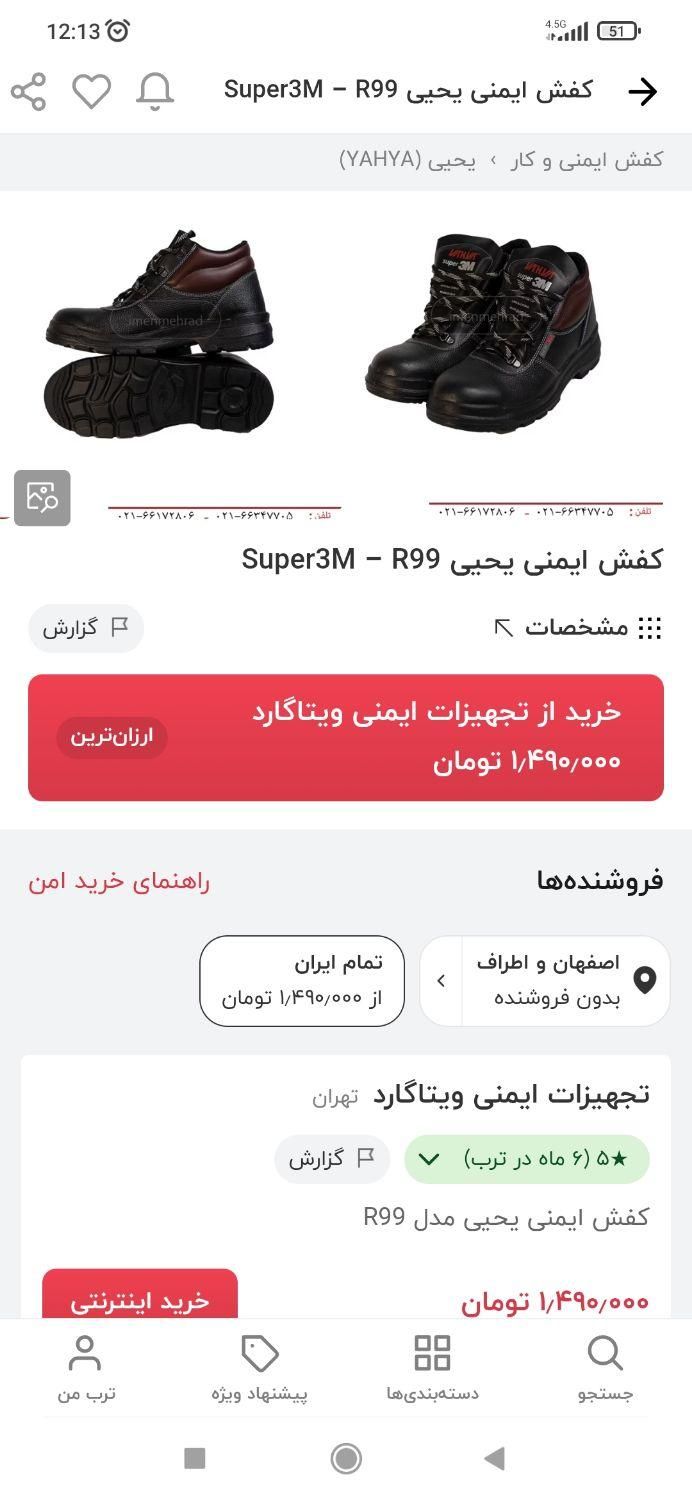Add the product to favorites with the heart

pyautogui.click(x=91, y=92)
